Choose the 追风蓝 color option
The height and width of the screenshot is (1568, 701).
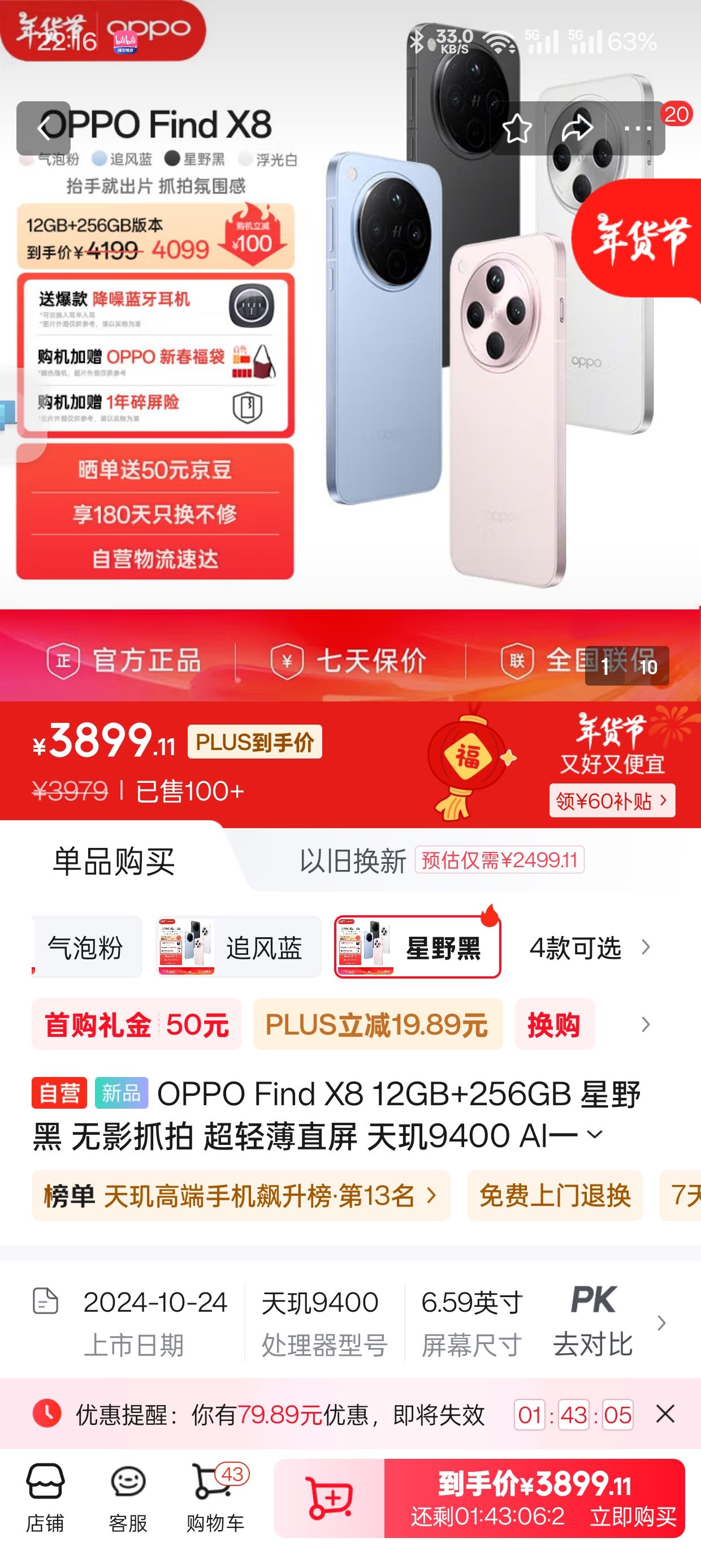coord(239,947)
